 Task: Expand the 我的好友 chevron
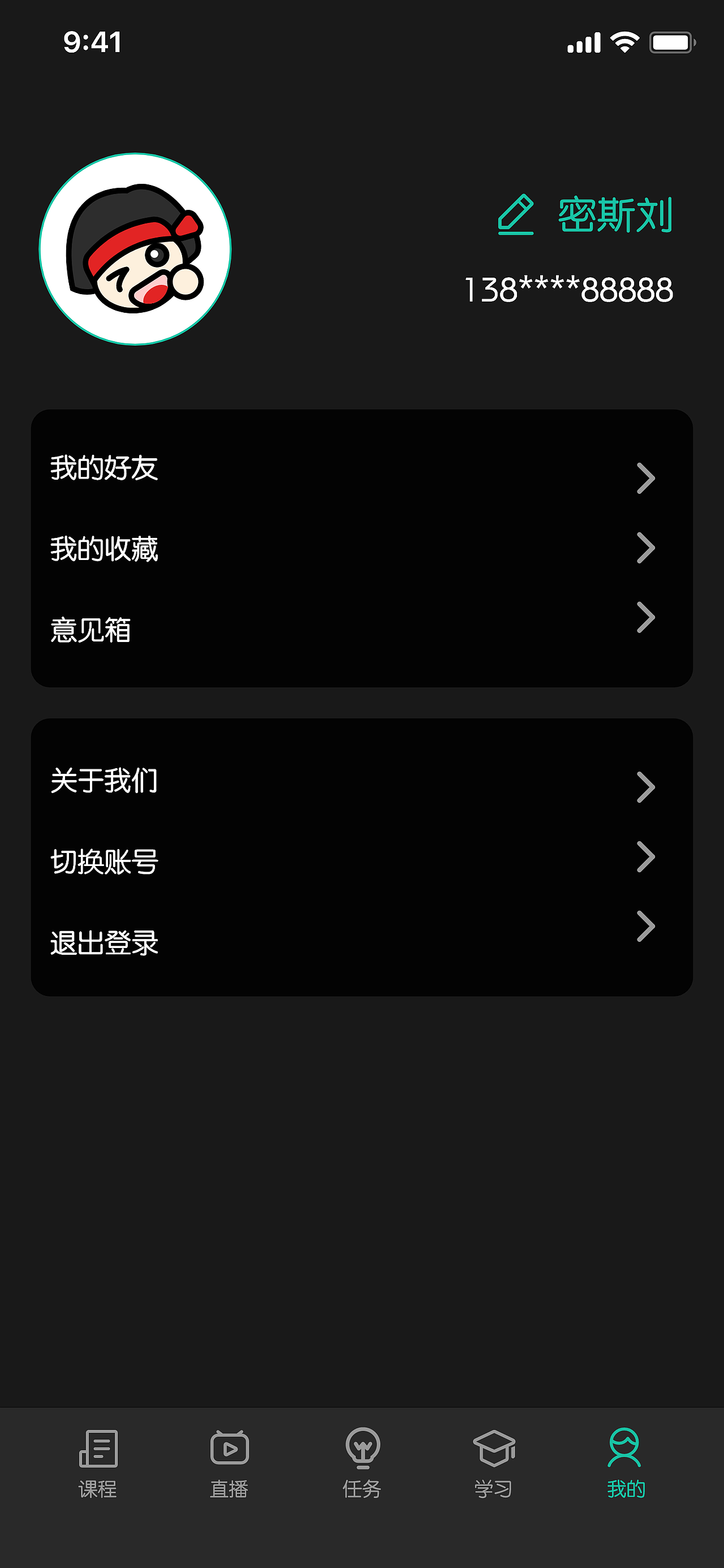[x=645, y=479]
